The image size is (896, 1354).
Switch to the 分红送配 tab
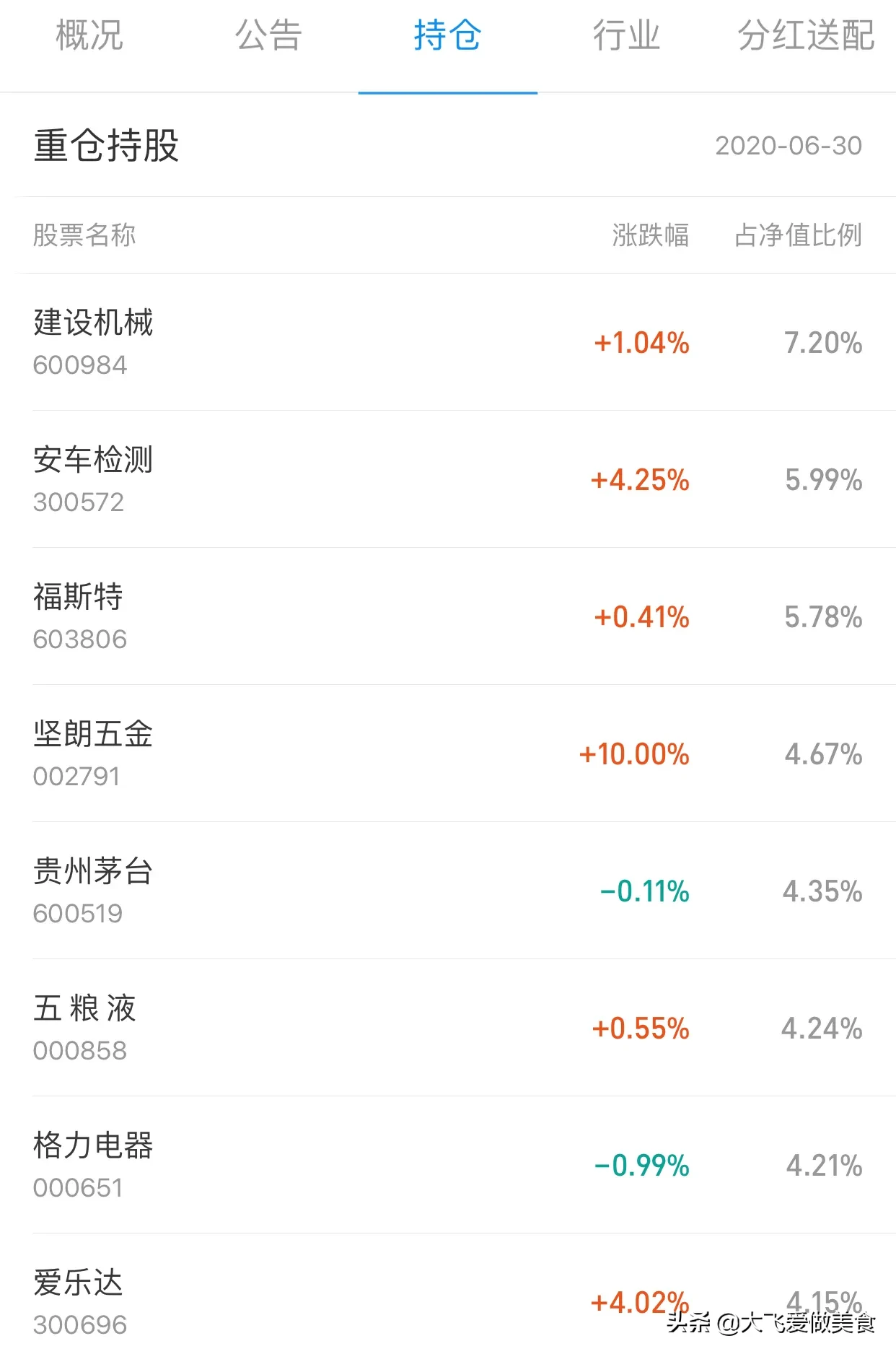tap(805, 36)
